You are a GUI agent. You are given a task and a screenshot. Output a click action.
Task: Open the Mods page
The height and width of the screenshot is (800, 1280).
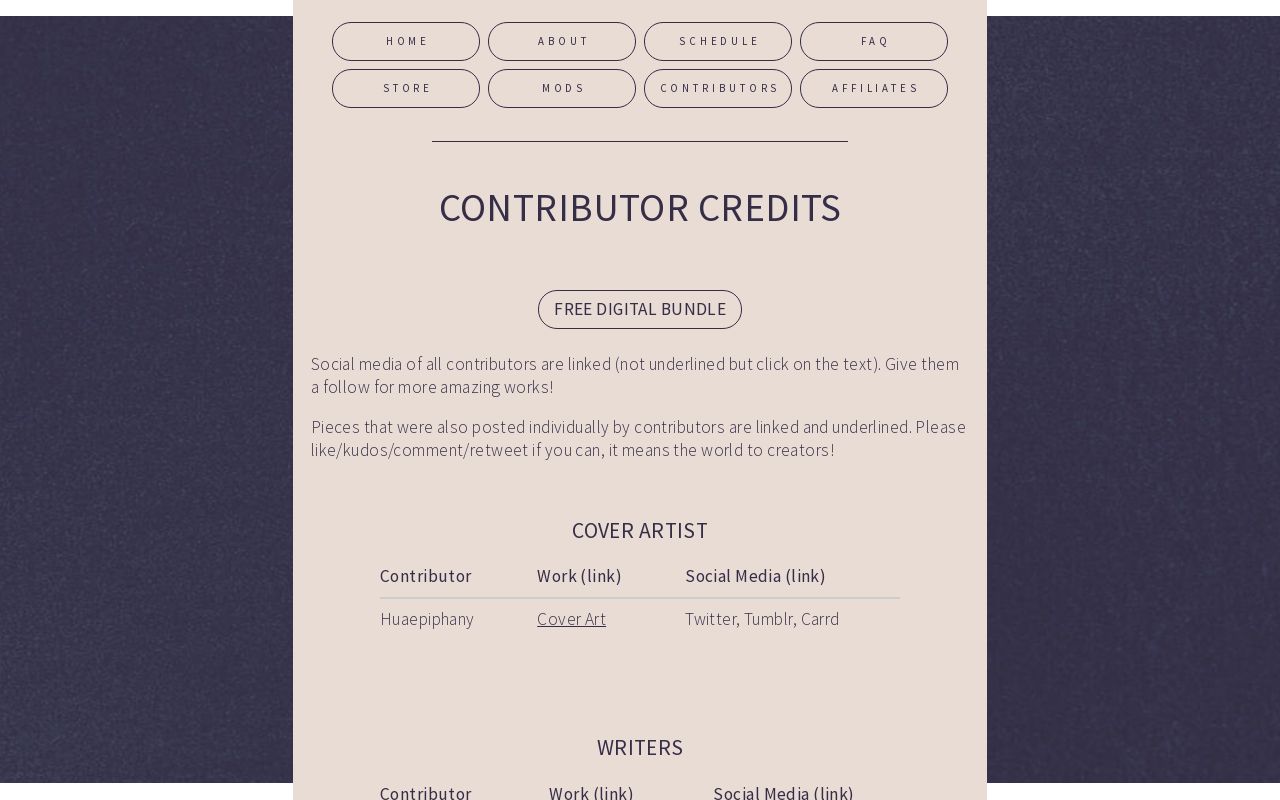[x=562, y=88]
